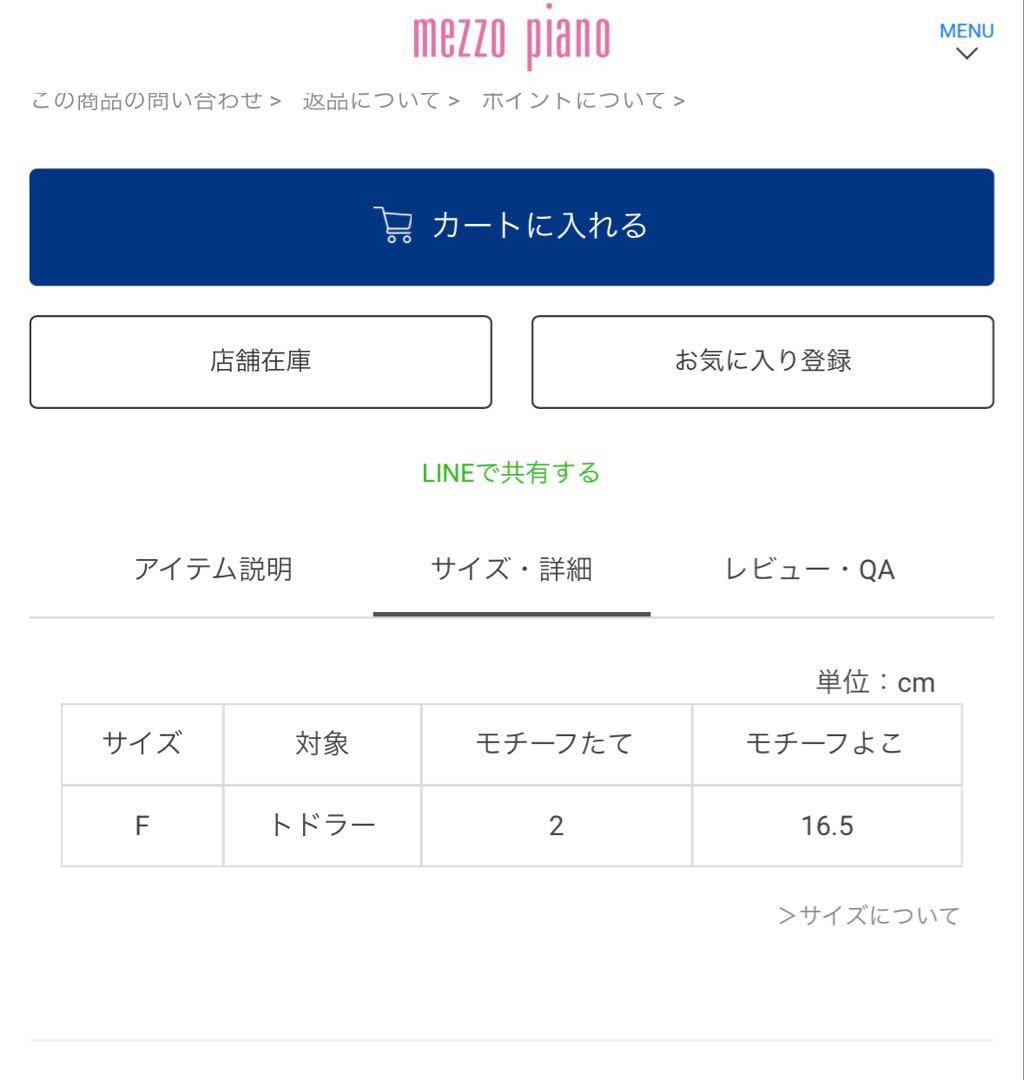This screenshot has width=1024, height=1080.
Task: View 返品について return policy
Action: coord(380,100)
